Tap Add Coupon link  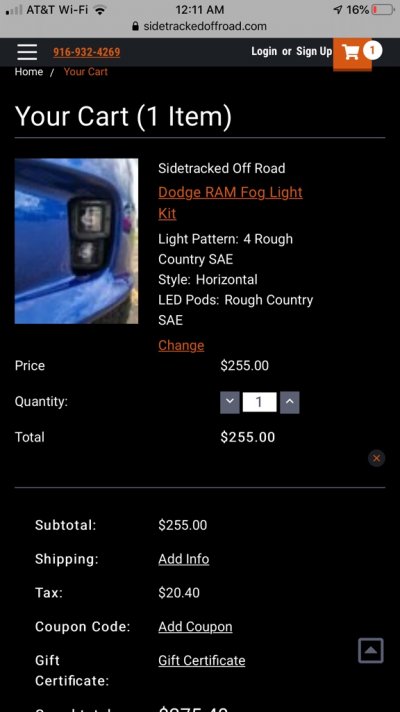coord(195,627)
